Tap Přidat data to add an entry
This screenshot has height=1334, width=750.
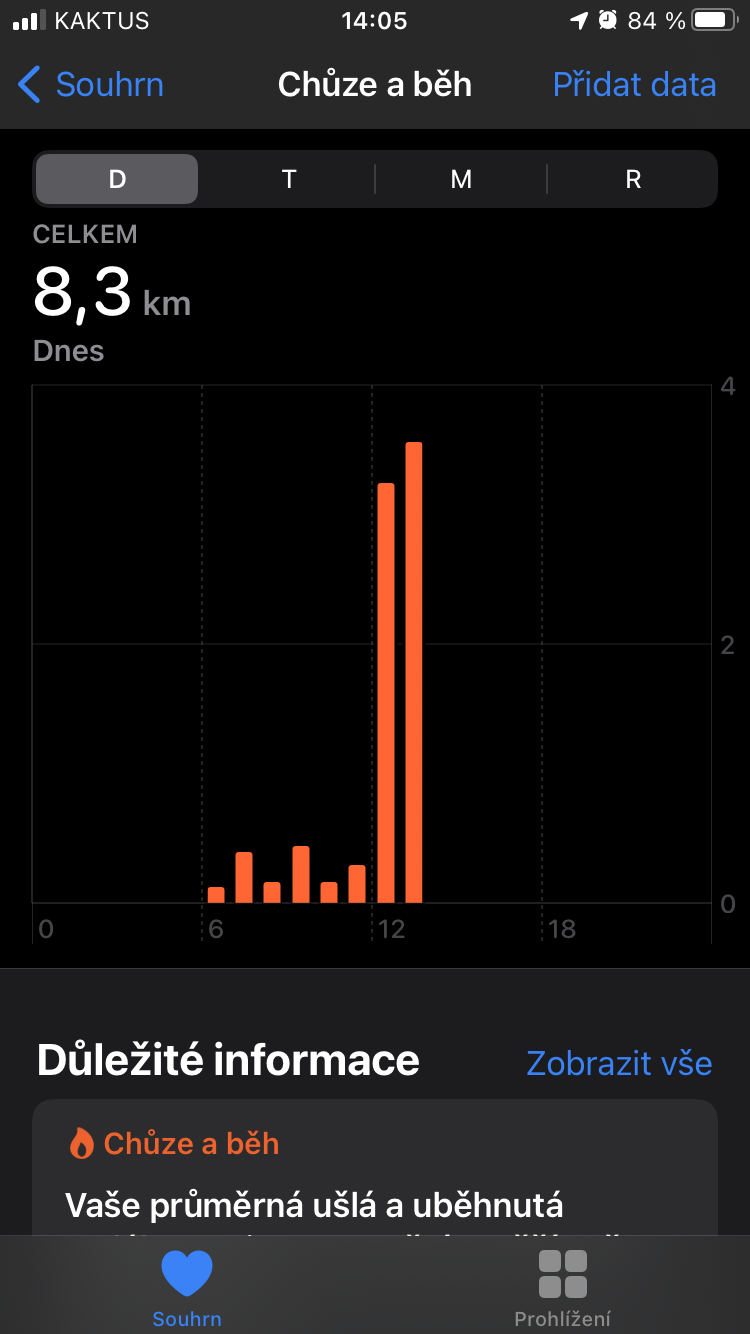tap(634, 85)
